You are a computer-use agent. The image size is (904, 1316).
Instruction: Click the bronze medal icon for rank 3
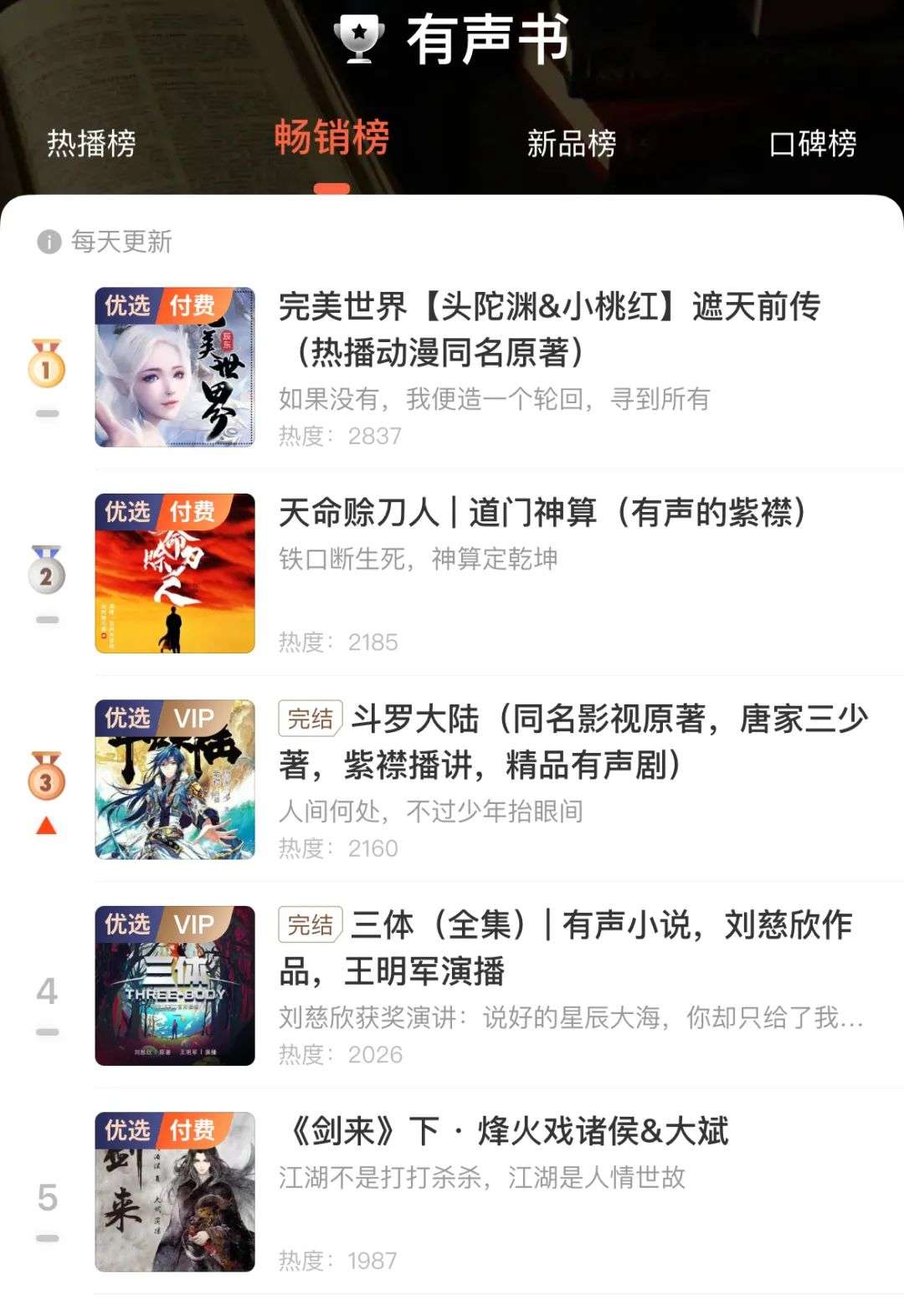coord(46,778)
